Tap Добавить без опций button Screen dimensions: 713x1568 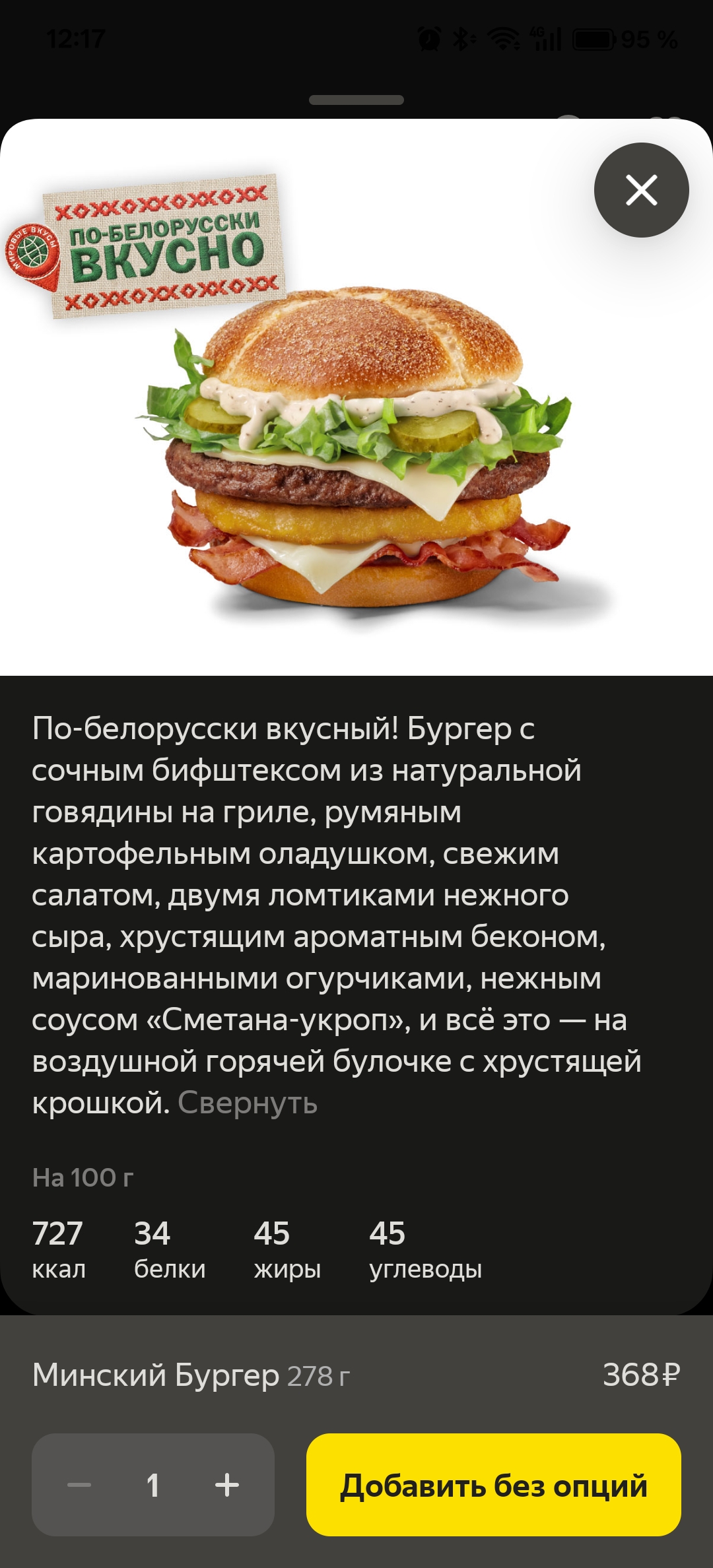[x=493, y=1485]
